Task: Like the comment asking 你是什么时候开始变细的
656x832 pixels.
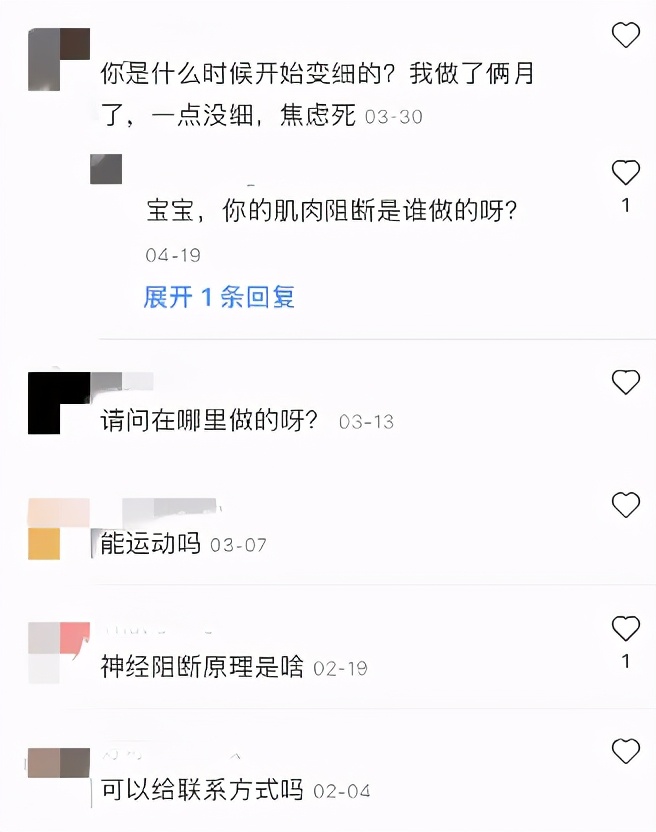Action: (x=625, y=36)
